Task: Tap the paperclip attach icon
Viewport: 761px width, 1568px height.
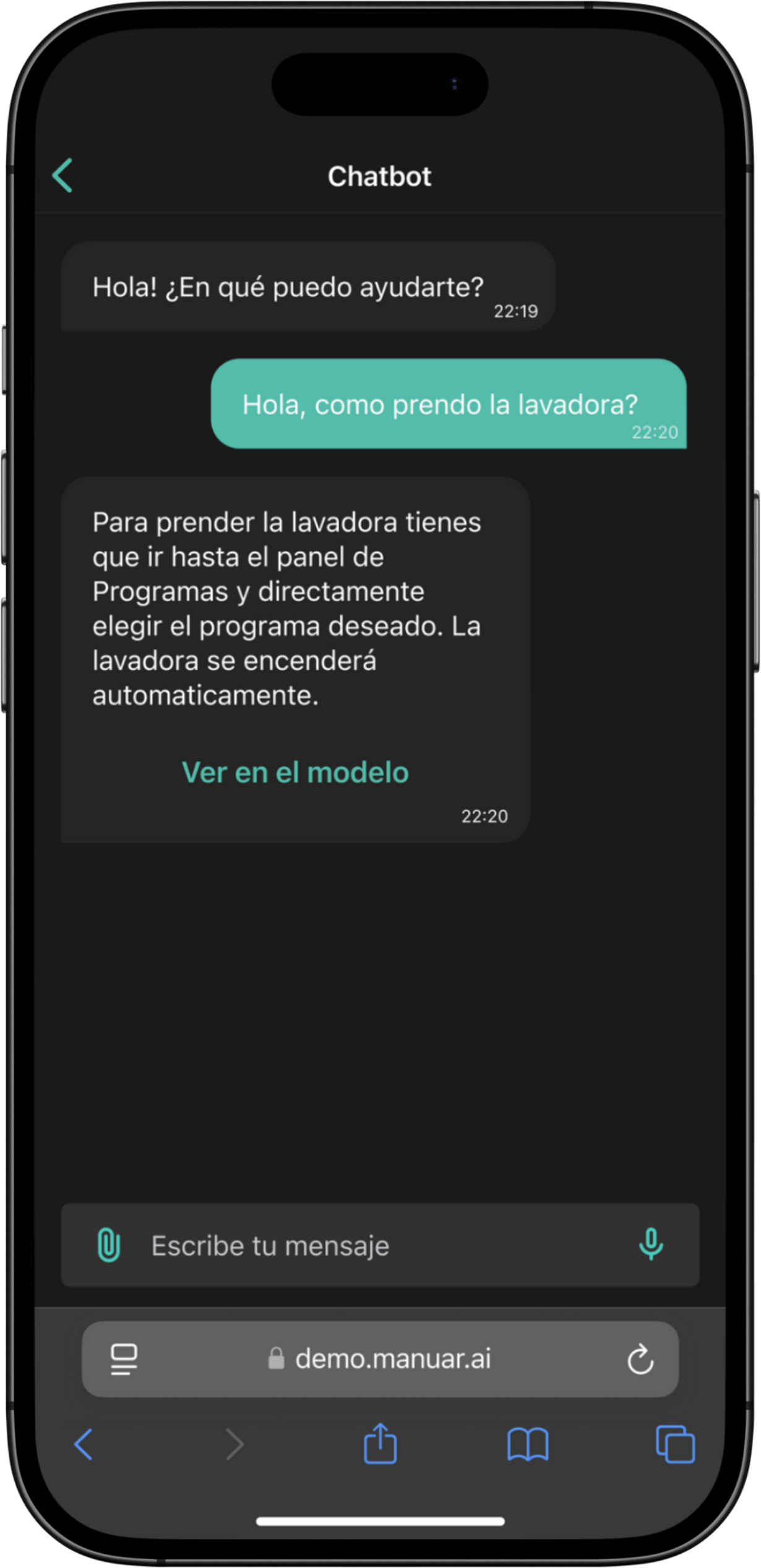Action: [x=109, y=1245]
